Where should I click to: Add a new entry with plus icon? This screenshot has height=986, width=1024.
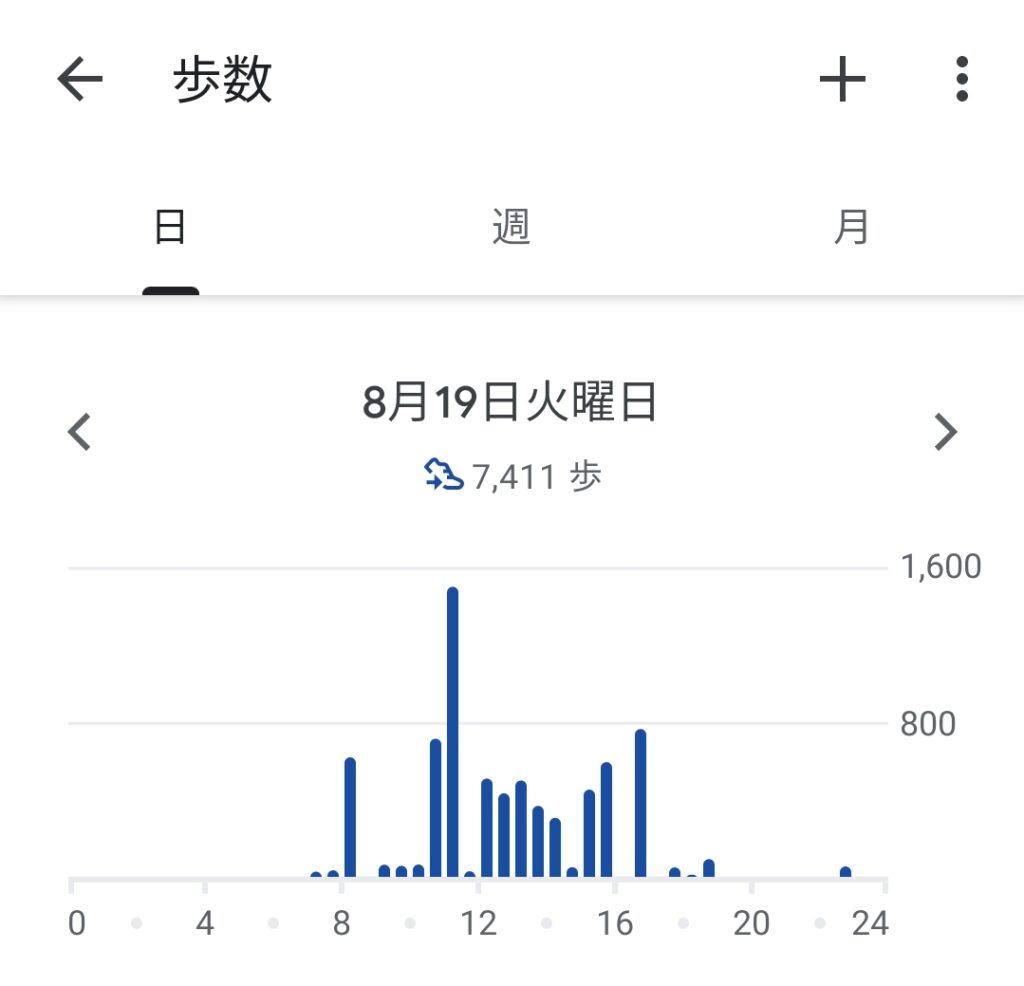842,79
